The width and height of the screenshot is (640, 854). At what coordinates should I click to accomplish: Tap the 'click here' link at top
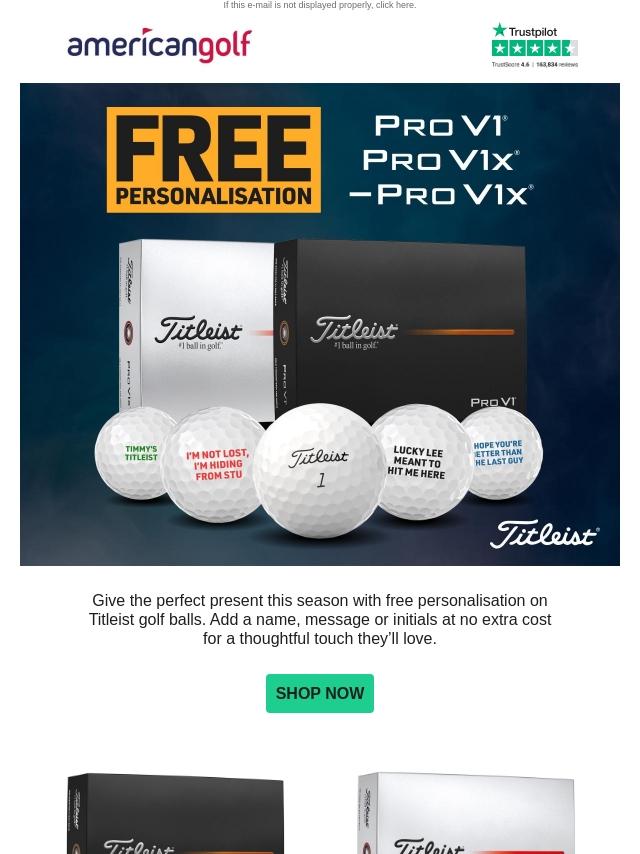tap(395, 5)
